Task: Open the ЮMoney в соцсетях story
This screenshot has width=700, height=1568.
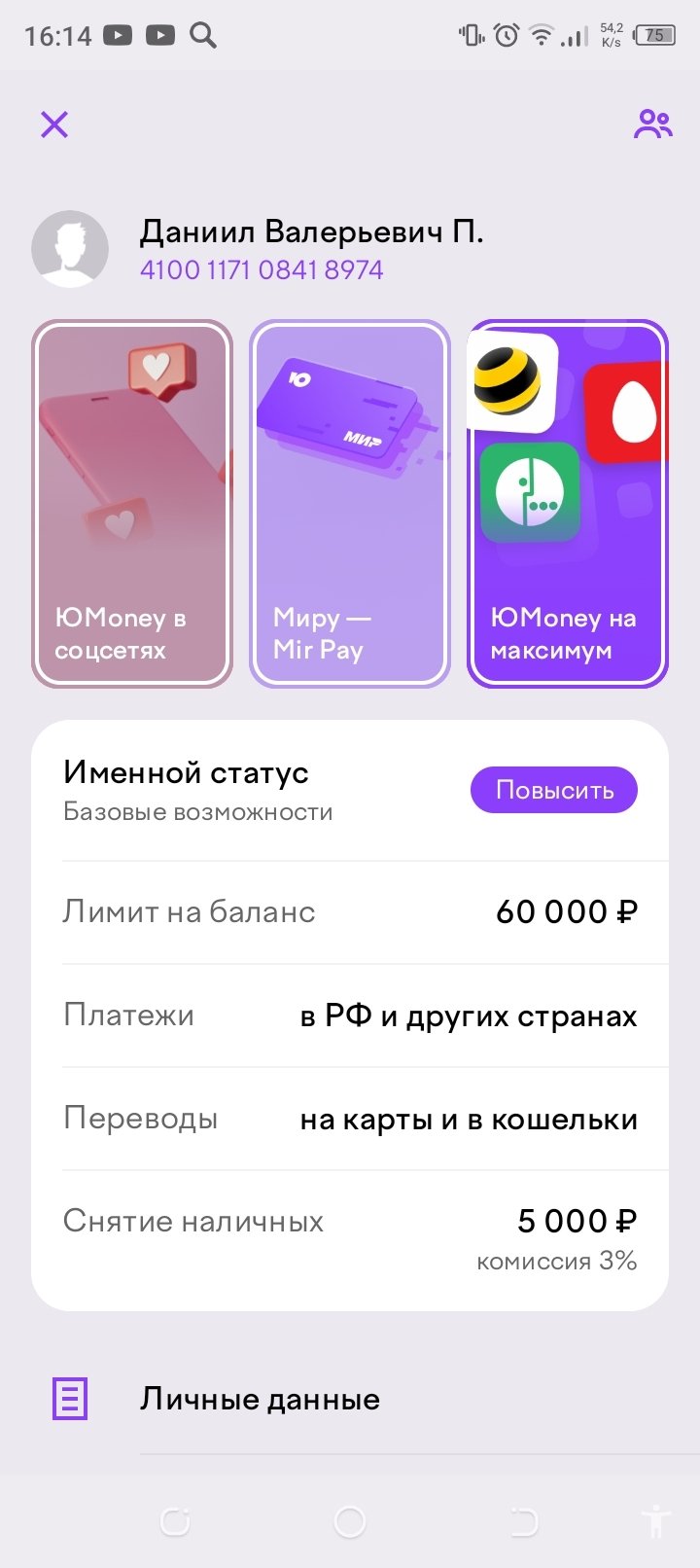Action: point(132,504)
